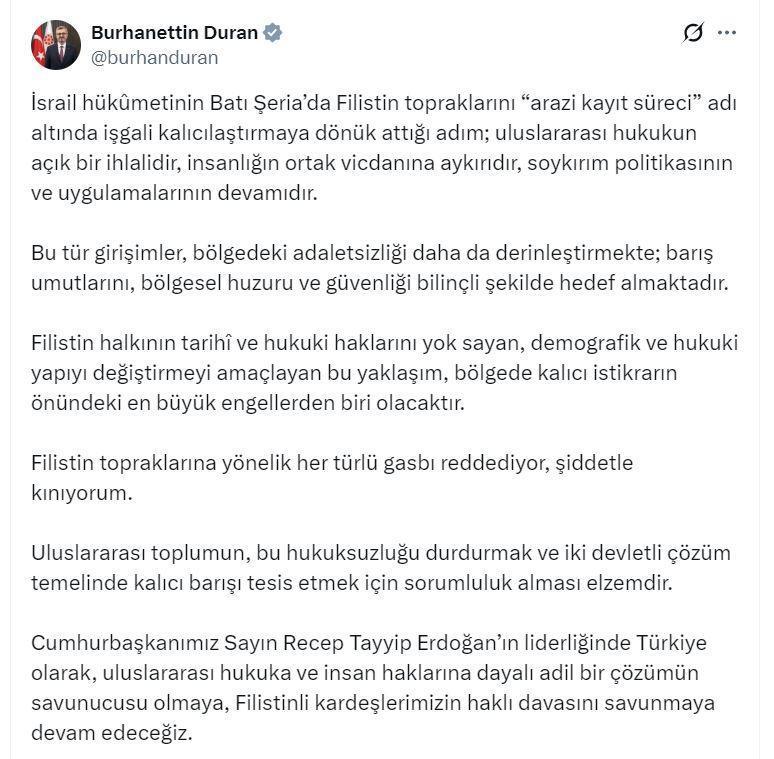Open the @burhanduran handle
Image resolution: width=774 pixels, height=759 pixels.
coord(154,58)
